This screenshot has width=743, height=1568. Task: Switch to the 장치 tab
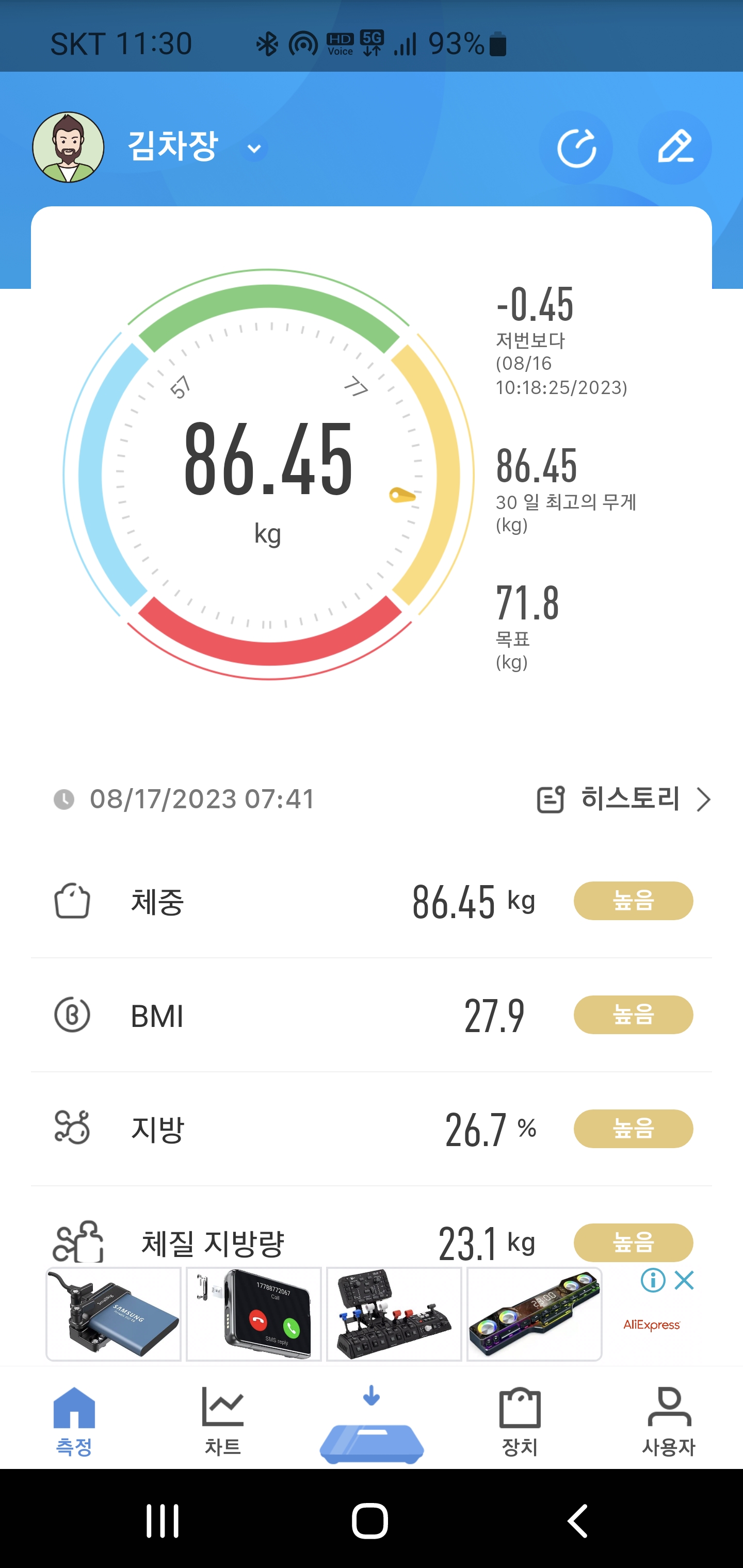pyautogui.click(x=520, y=1420)
